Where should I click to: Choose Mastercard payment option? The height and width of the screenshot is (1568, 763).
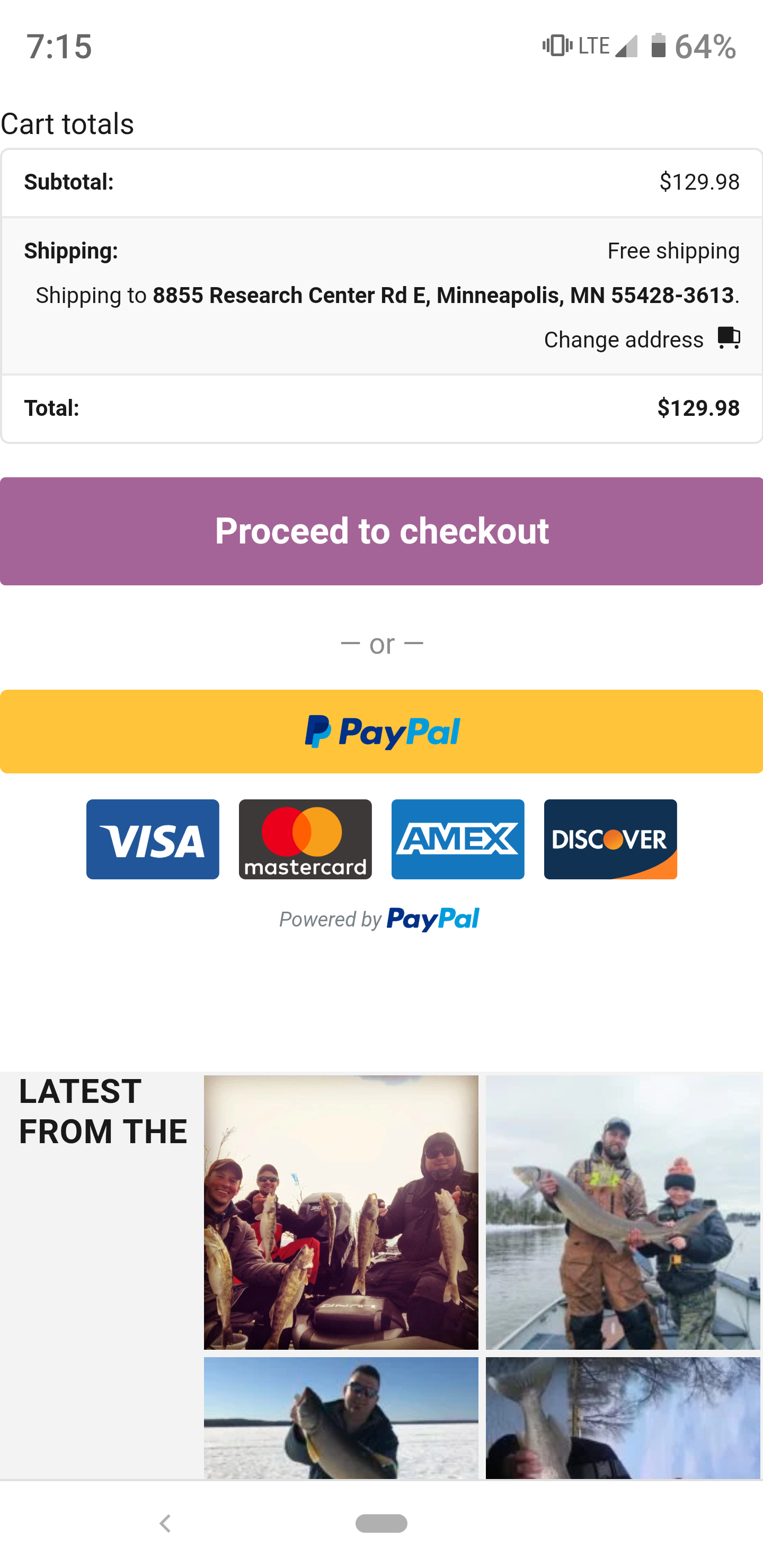[x=305, y=839]
